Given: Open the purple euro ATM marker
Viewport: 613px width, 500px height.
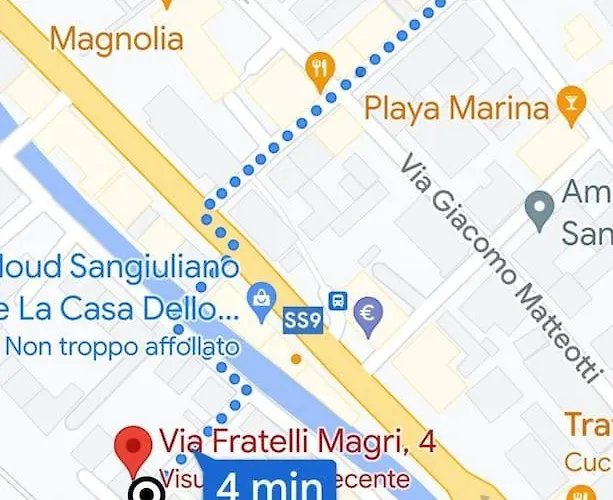Looking at the screenshot, I should tap(369, 317).
